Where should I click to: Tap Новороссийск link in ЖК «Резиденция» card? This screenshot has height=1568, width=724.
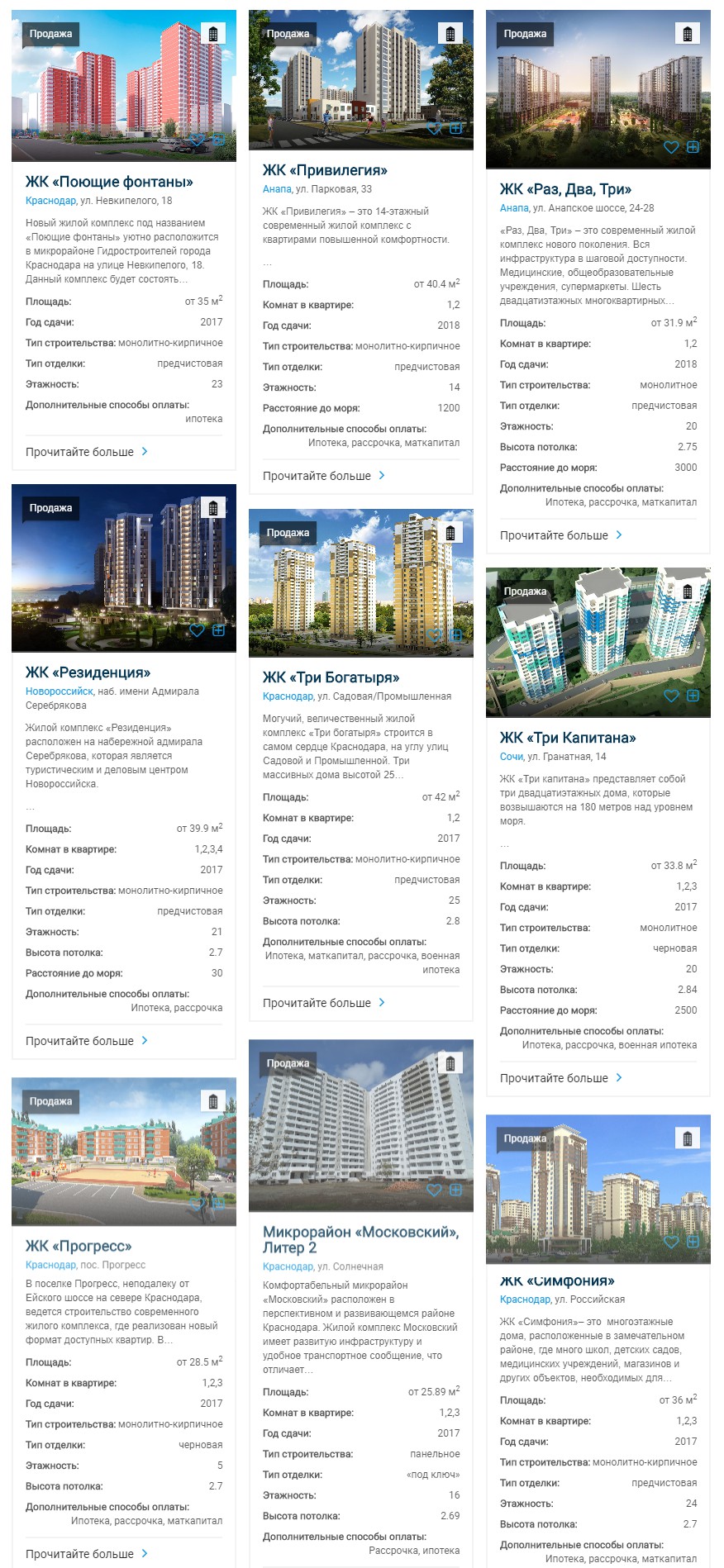click(60, 691)
